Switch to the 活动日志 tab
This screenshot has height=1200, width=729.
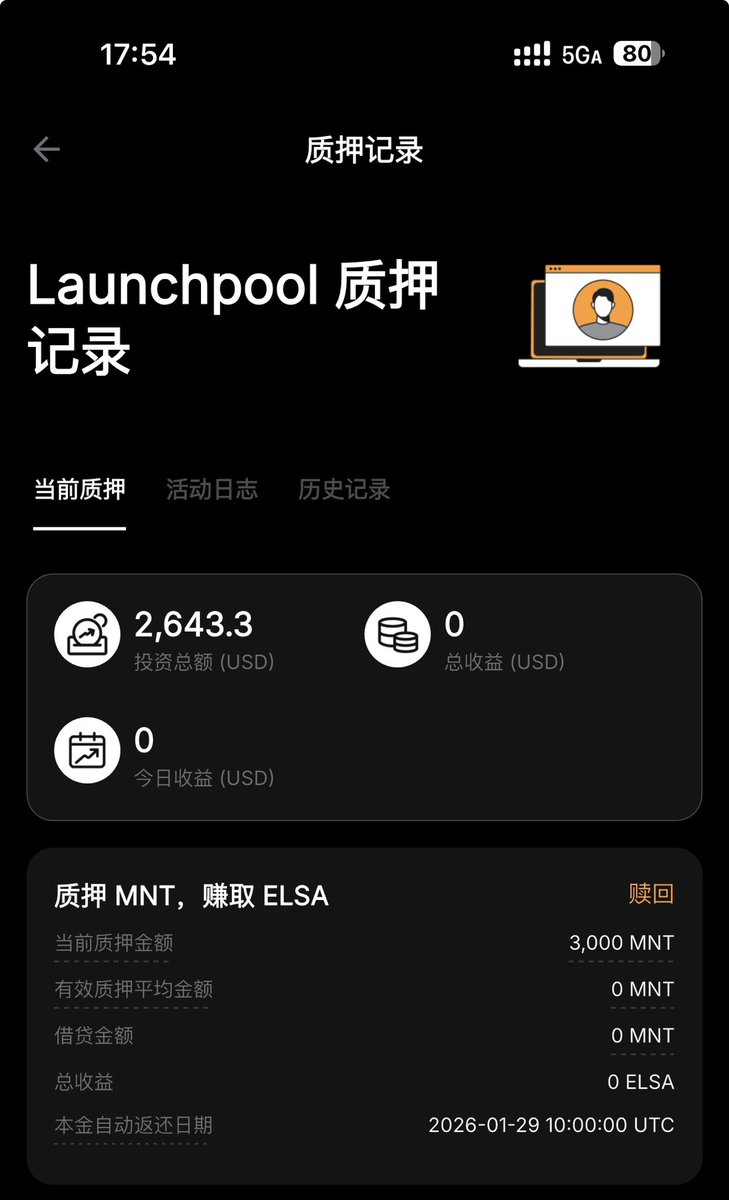tap(212, 490)
